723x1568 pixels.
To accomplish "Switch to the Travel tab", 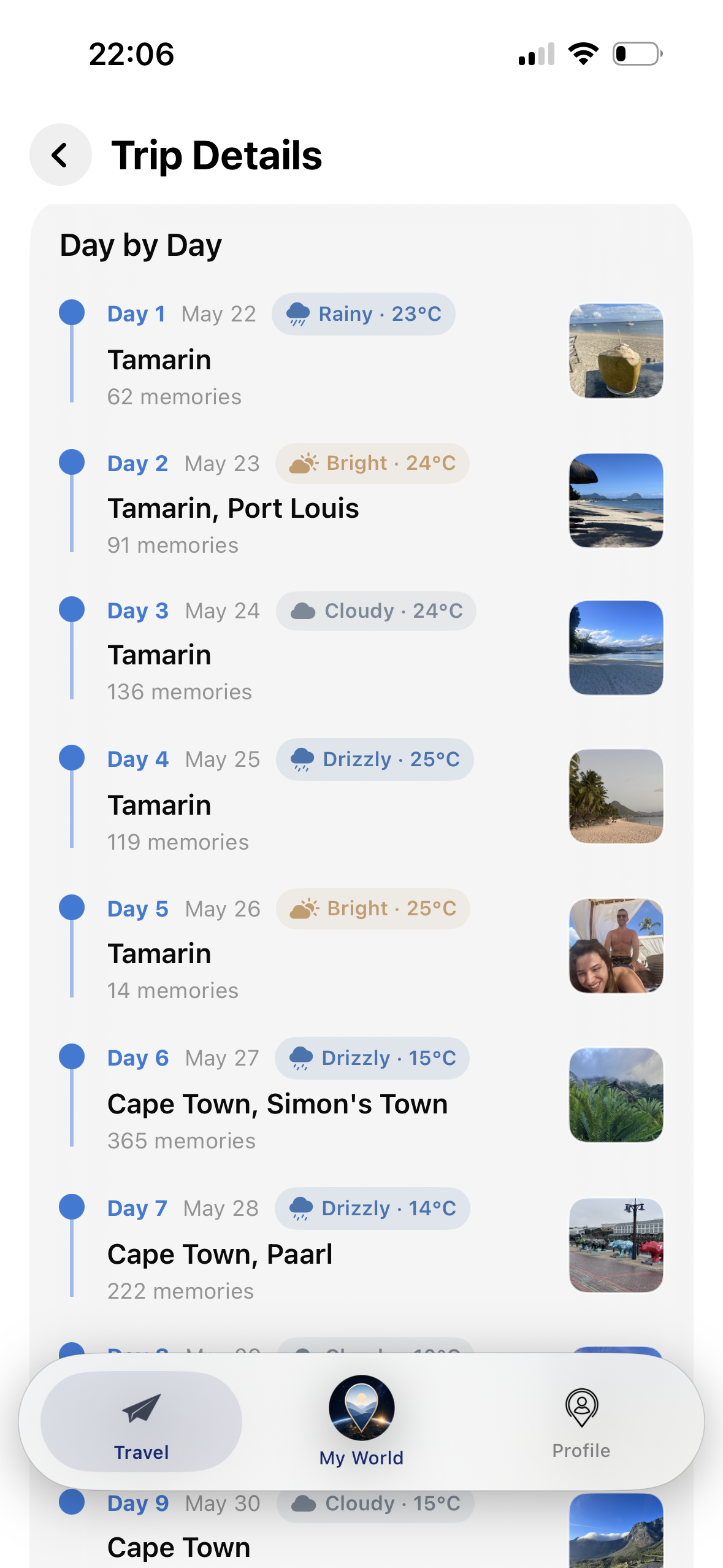I will click(141, 1421).
